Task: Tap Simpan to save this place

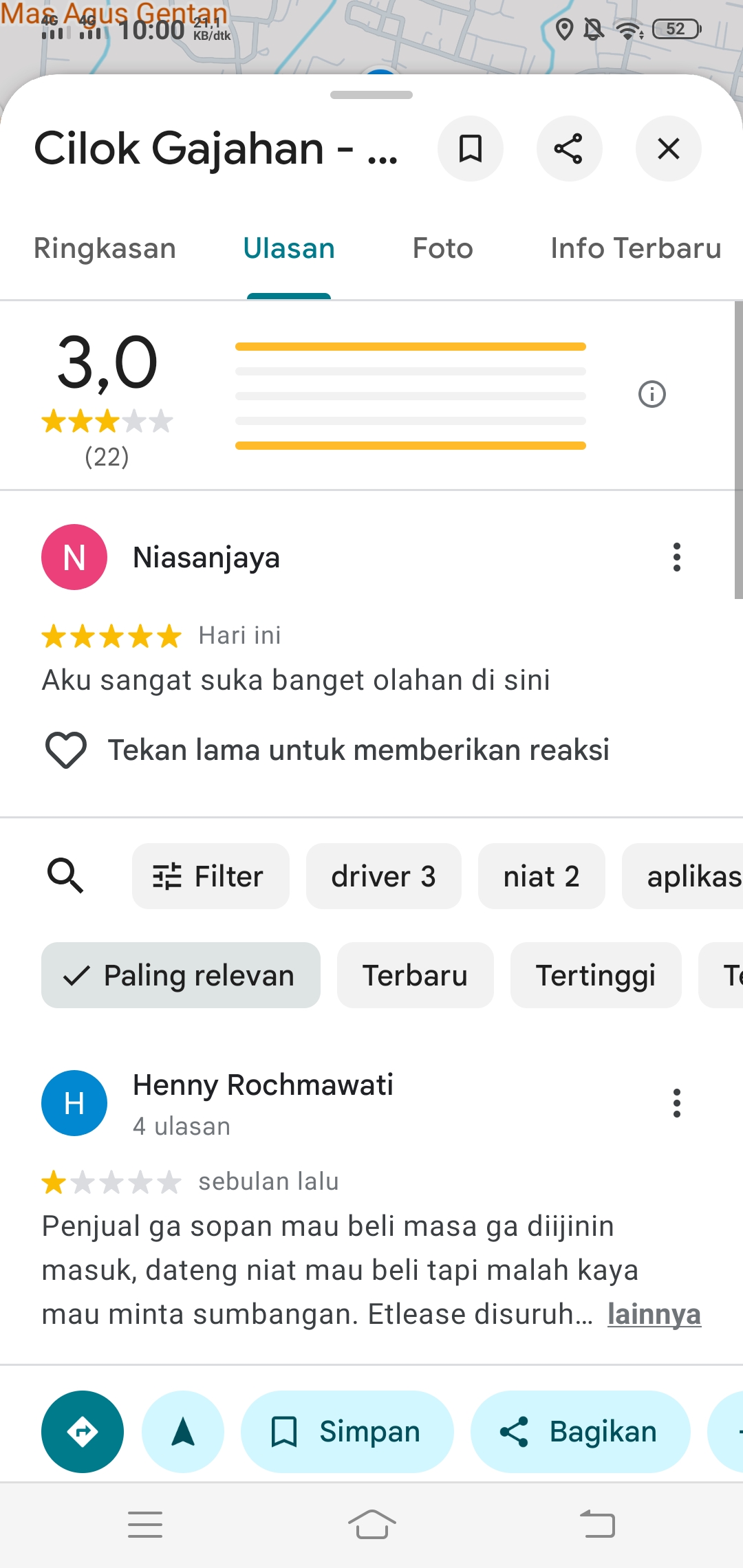Action: (x=347, y=1432)
